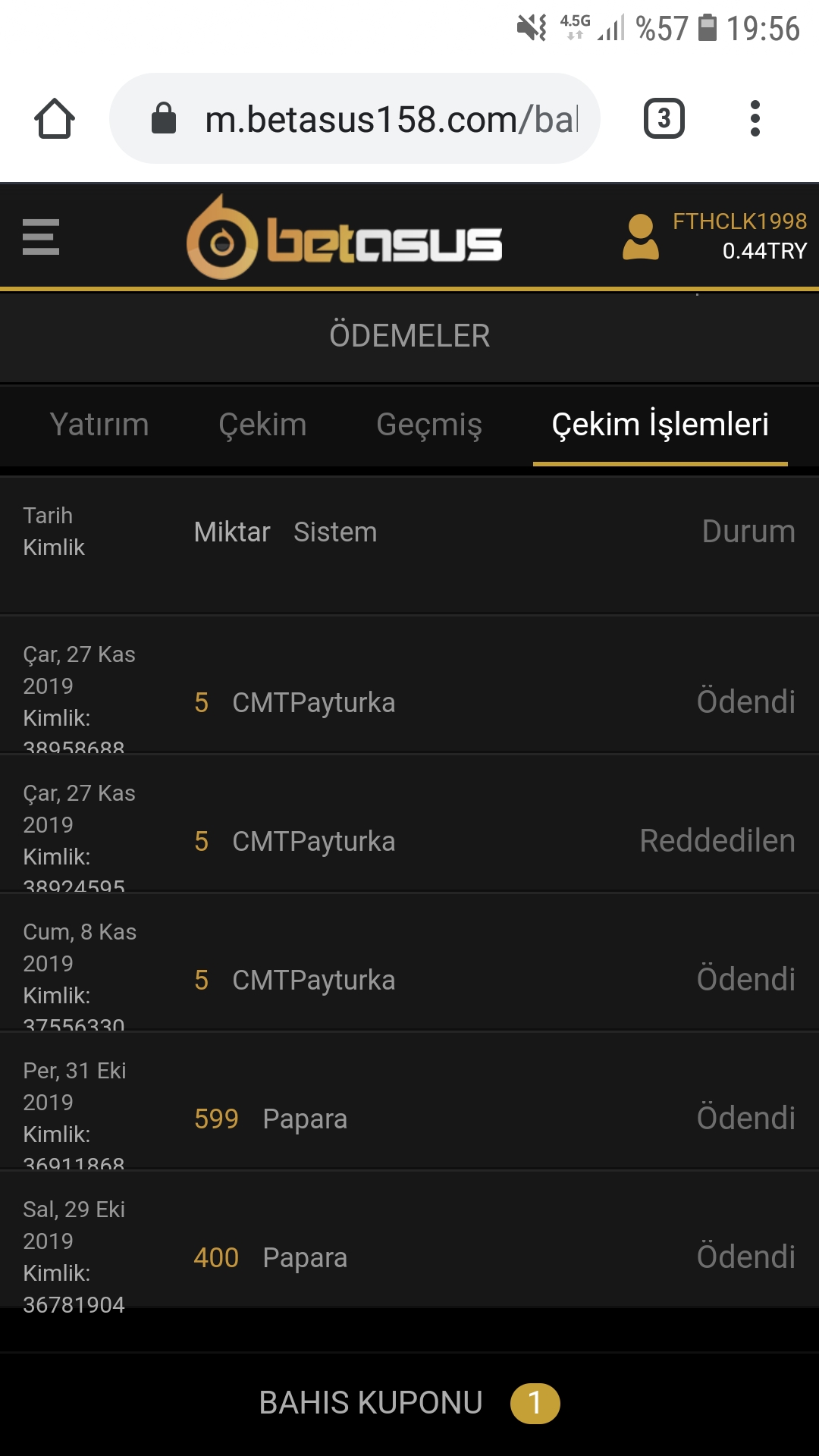This screenshot has width=819, height=1456.
Task: Tap the betasus logo
Action: pos(345,238)
